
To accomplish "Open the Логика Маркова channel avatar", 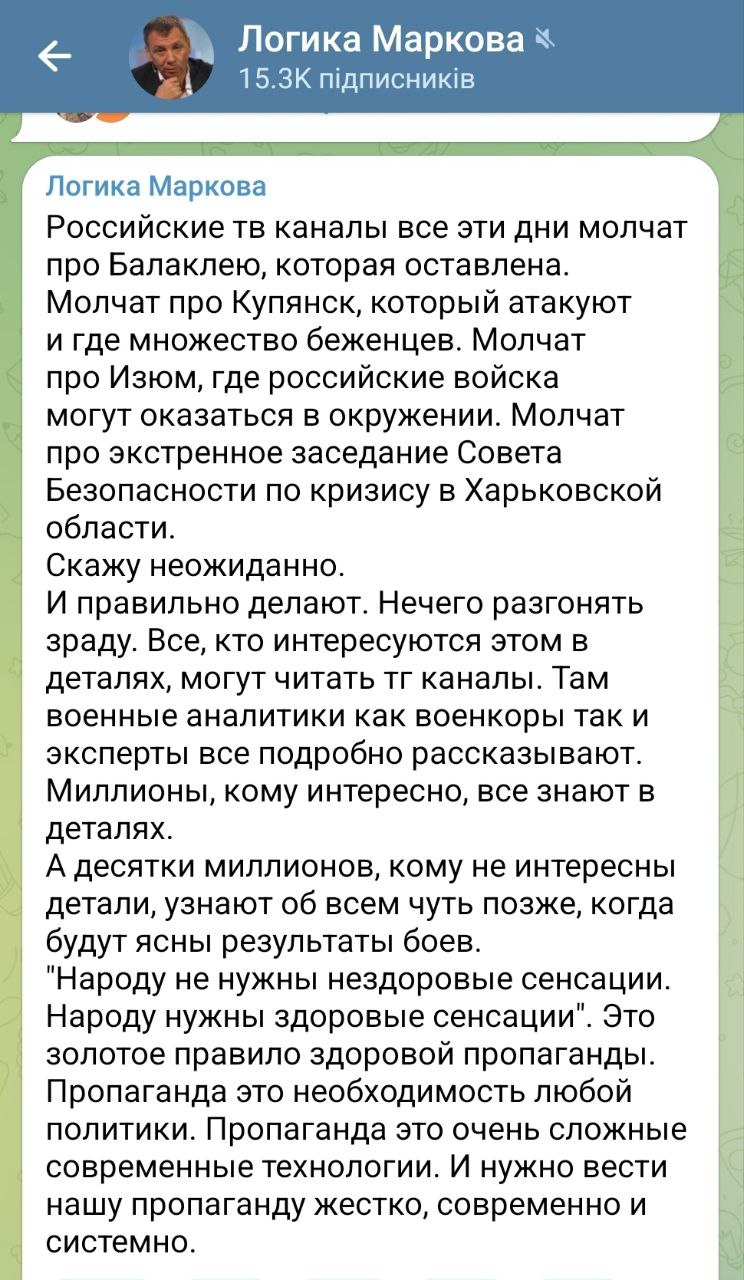I will [172, 57].
